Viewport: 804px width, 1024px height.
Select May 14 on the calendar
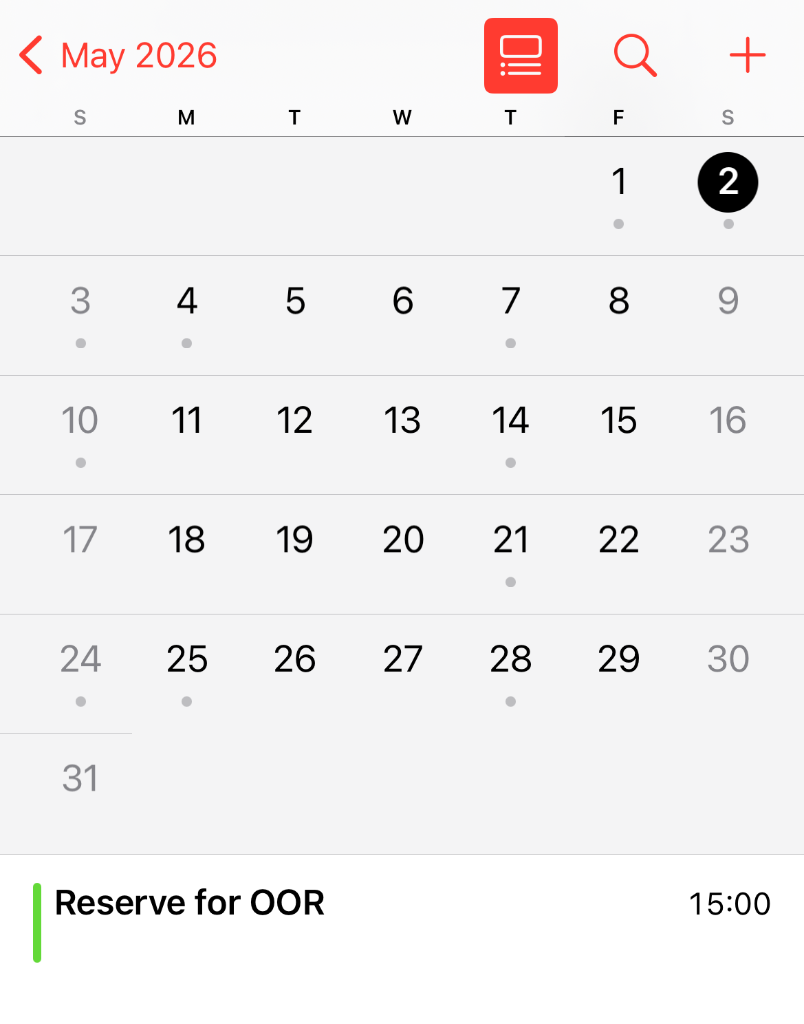pos(511,421)
